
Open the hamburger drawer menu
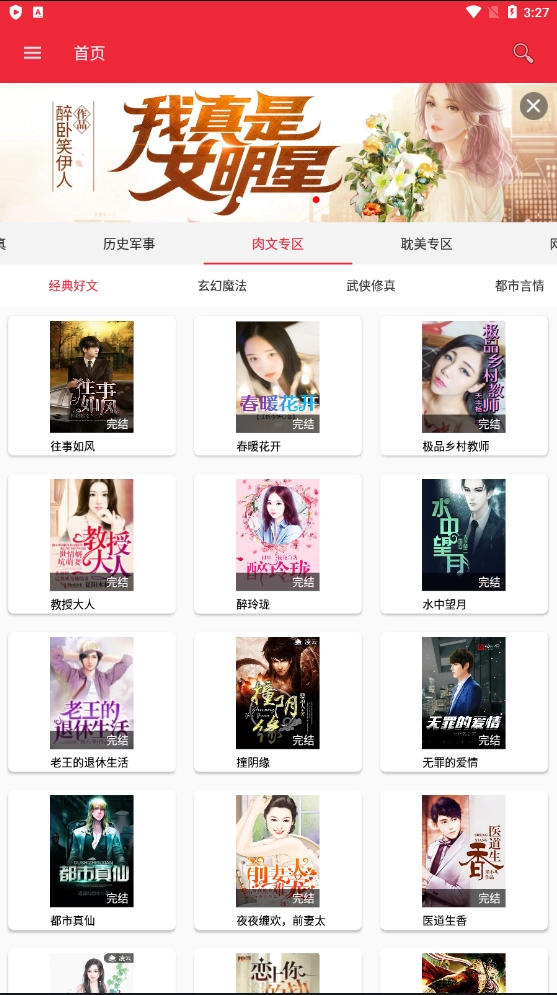coord(32,53)
